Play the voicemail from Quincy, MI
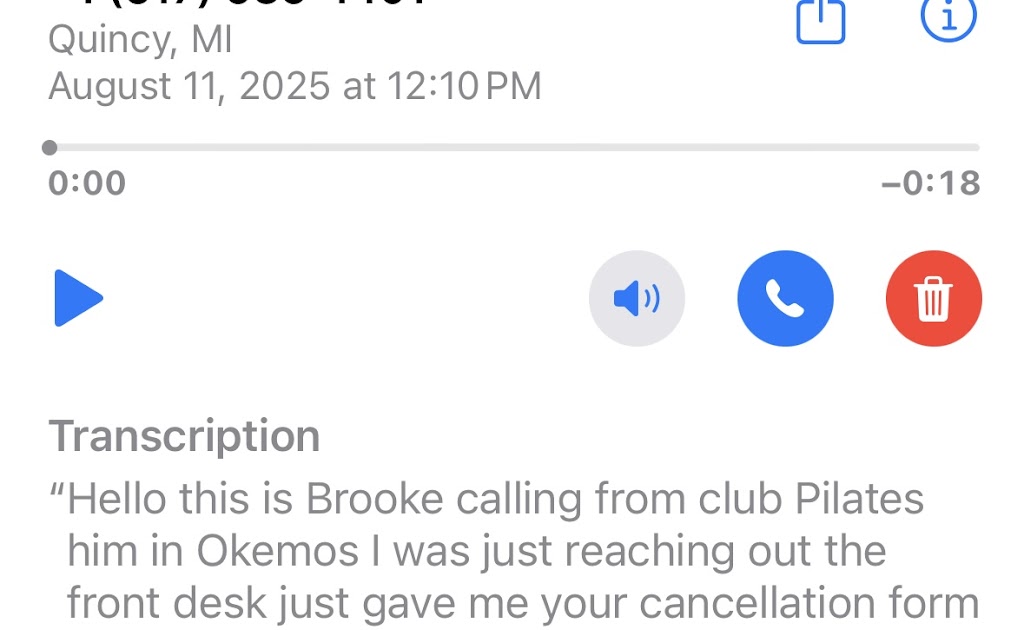Screen dimensions: 1024x630 [x=78, y=298]
